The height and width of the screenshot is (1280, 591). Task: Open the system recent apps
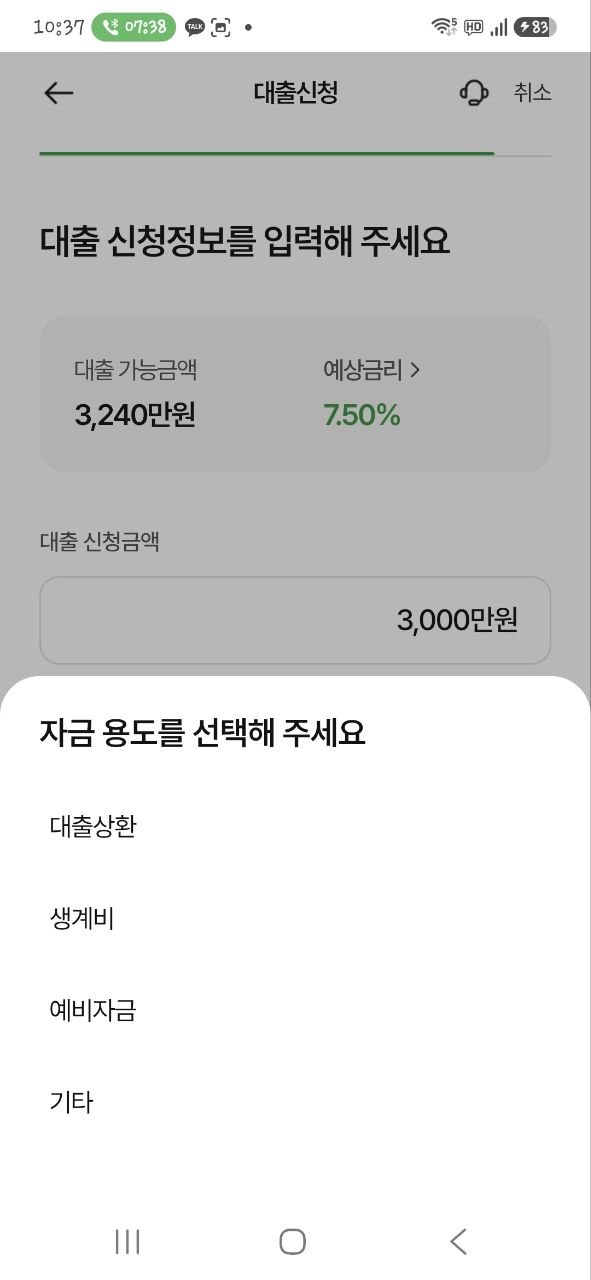point(127,1241)
